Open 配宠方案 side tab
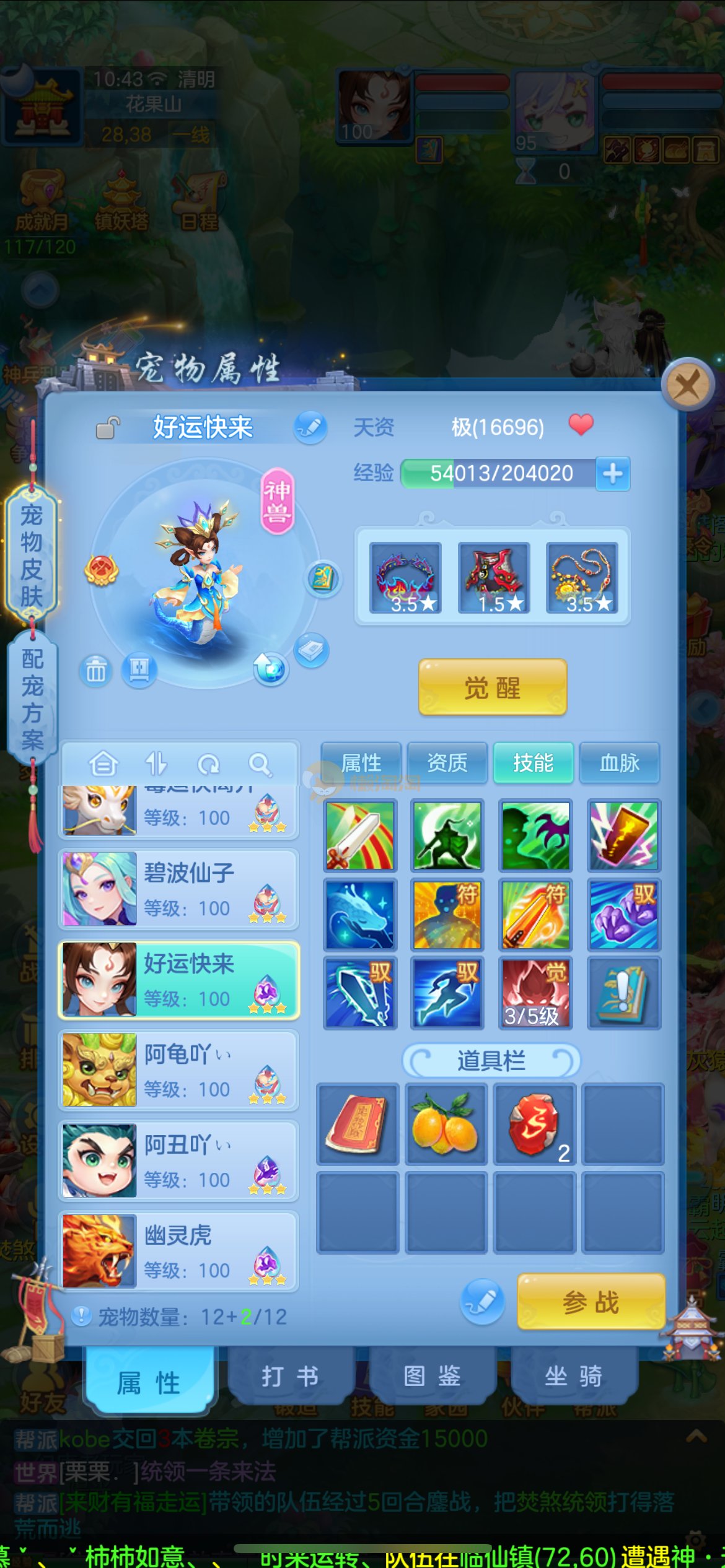This screenshot has width=725, height=1568. tap(32, 699)
